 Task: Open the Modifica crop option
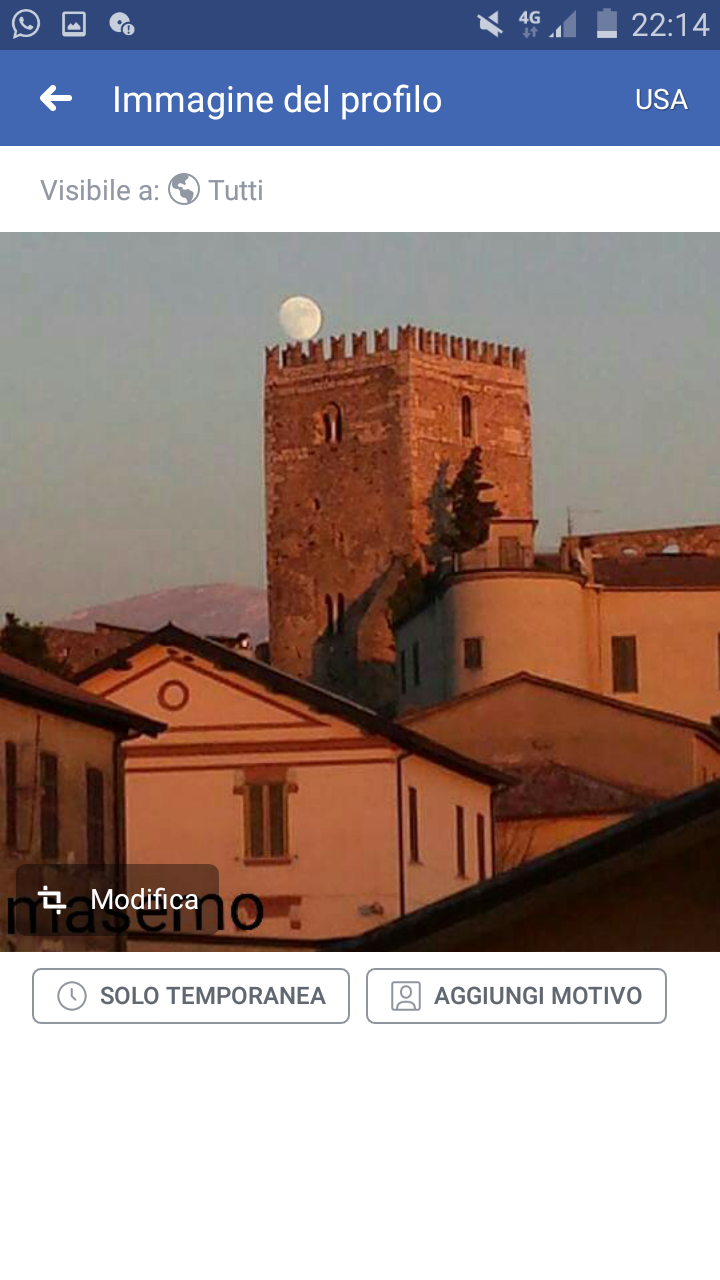[x=118, y=899]
